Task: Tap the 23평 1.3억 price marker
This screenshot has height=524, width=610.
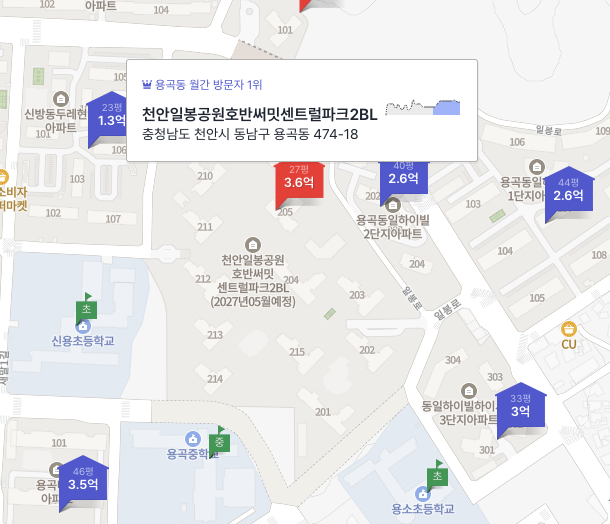Action: coord(111,116)
